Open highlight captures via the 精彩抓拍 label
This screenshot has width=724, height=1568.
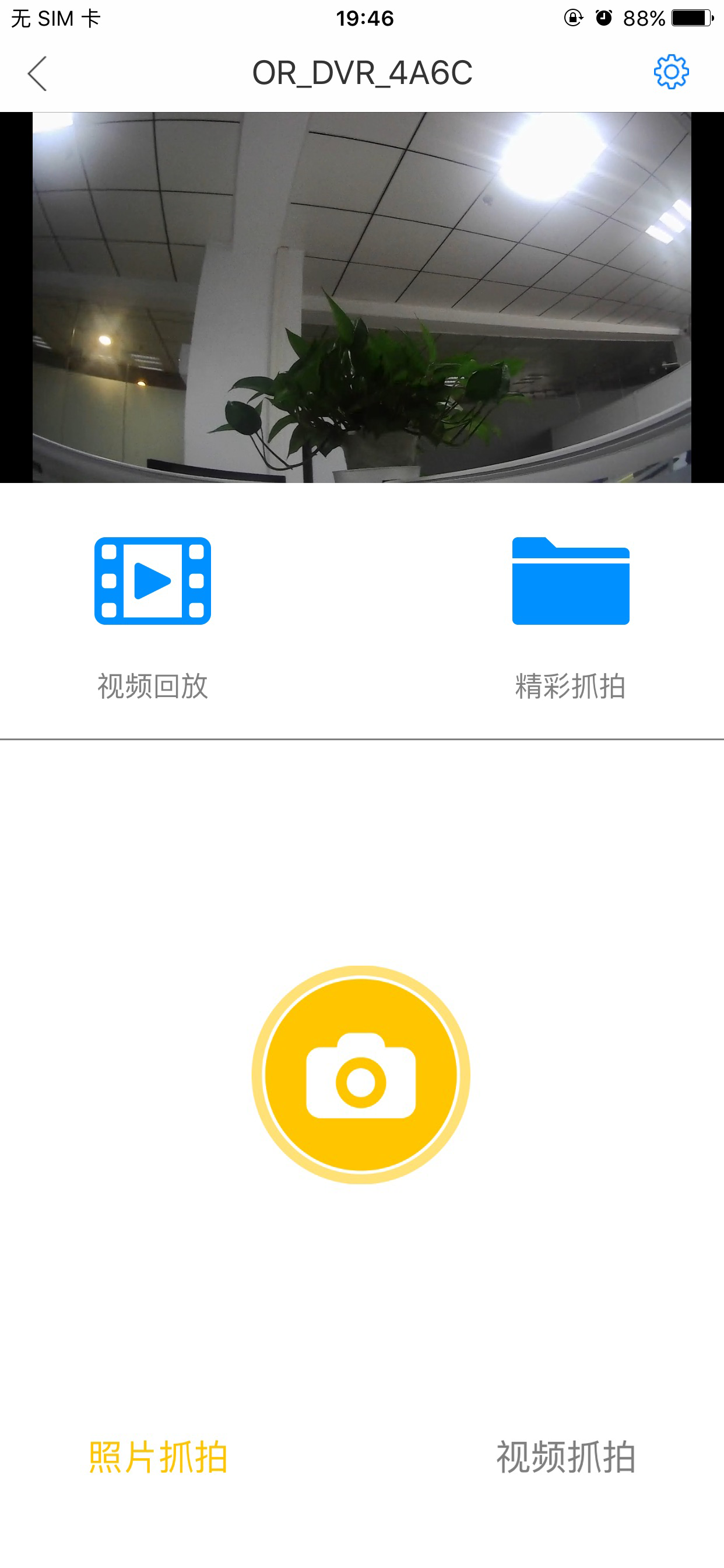(x=571, y=687)
